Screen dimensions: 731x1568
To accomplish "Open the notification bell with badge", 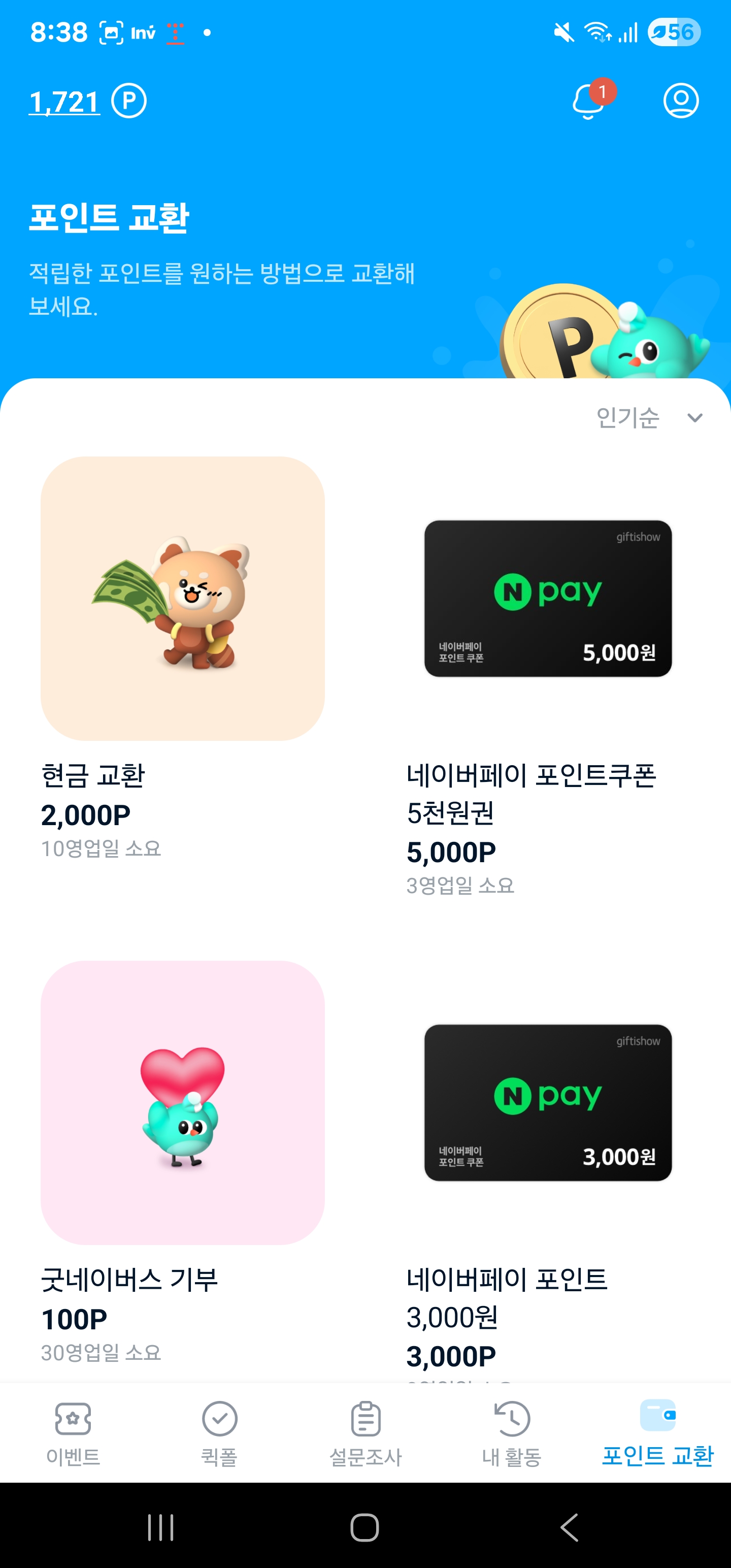I will pyautogui.click(x=588, y=101).
